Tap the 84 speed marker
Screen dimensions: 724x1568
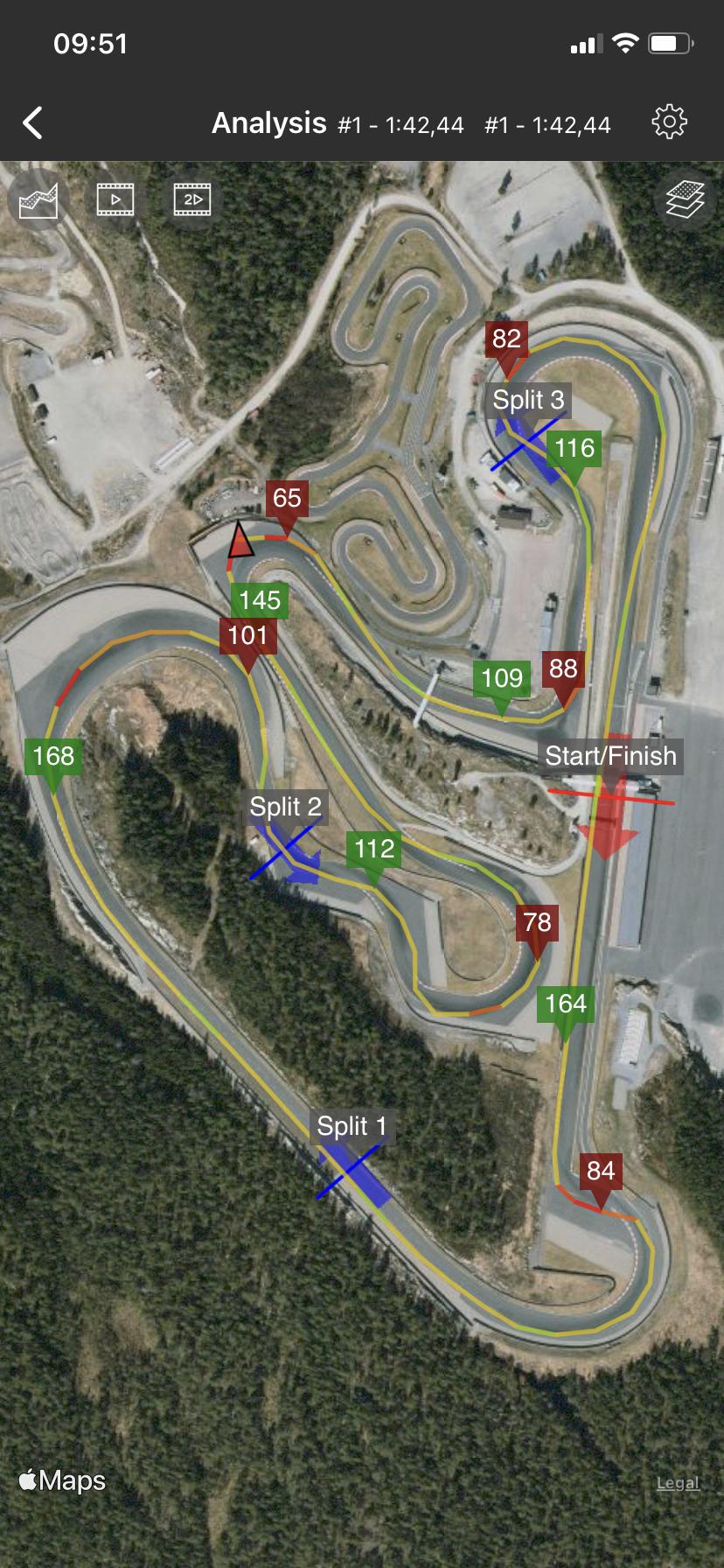pyautogui.click(x=601, y=1171)
